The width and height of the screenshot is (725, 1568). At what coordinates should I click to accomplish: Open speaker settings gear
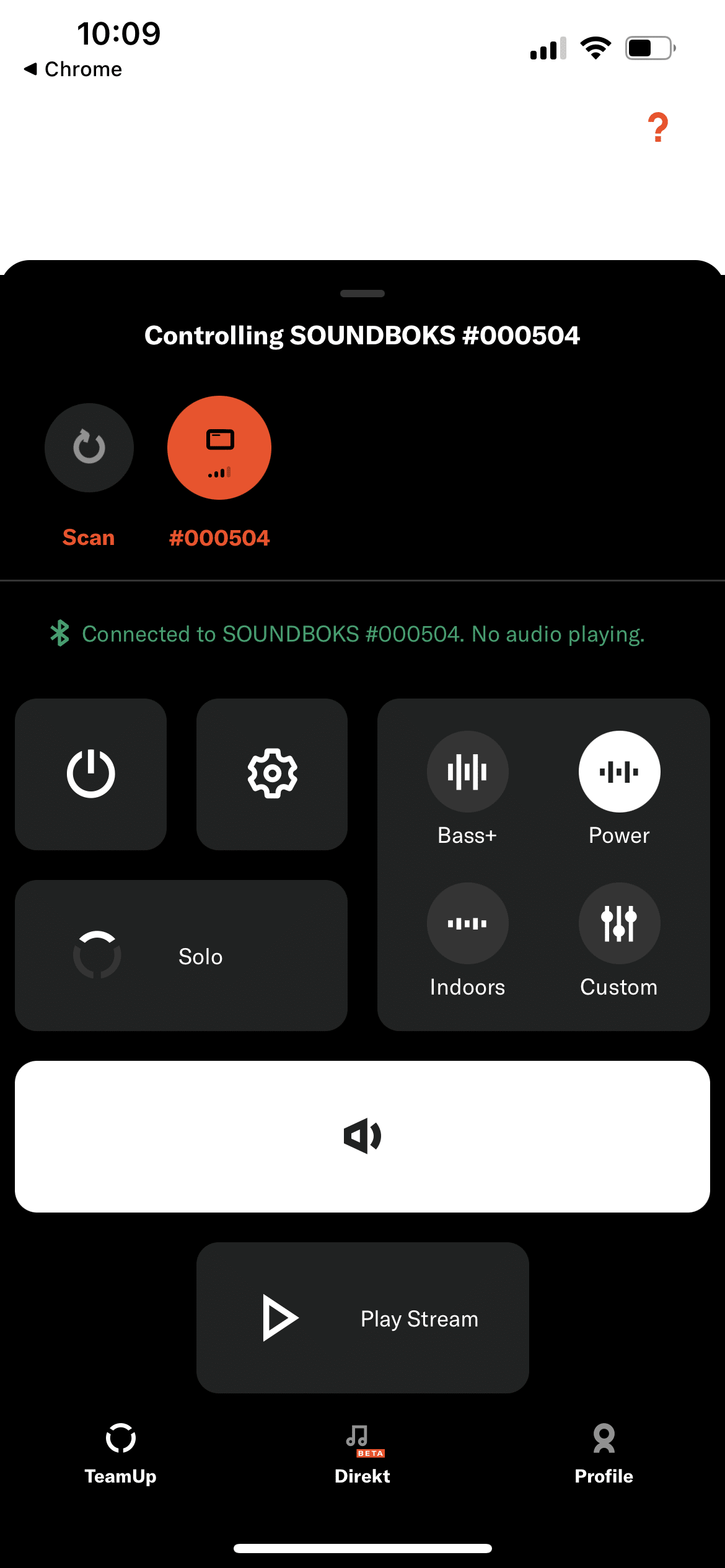272,774
